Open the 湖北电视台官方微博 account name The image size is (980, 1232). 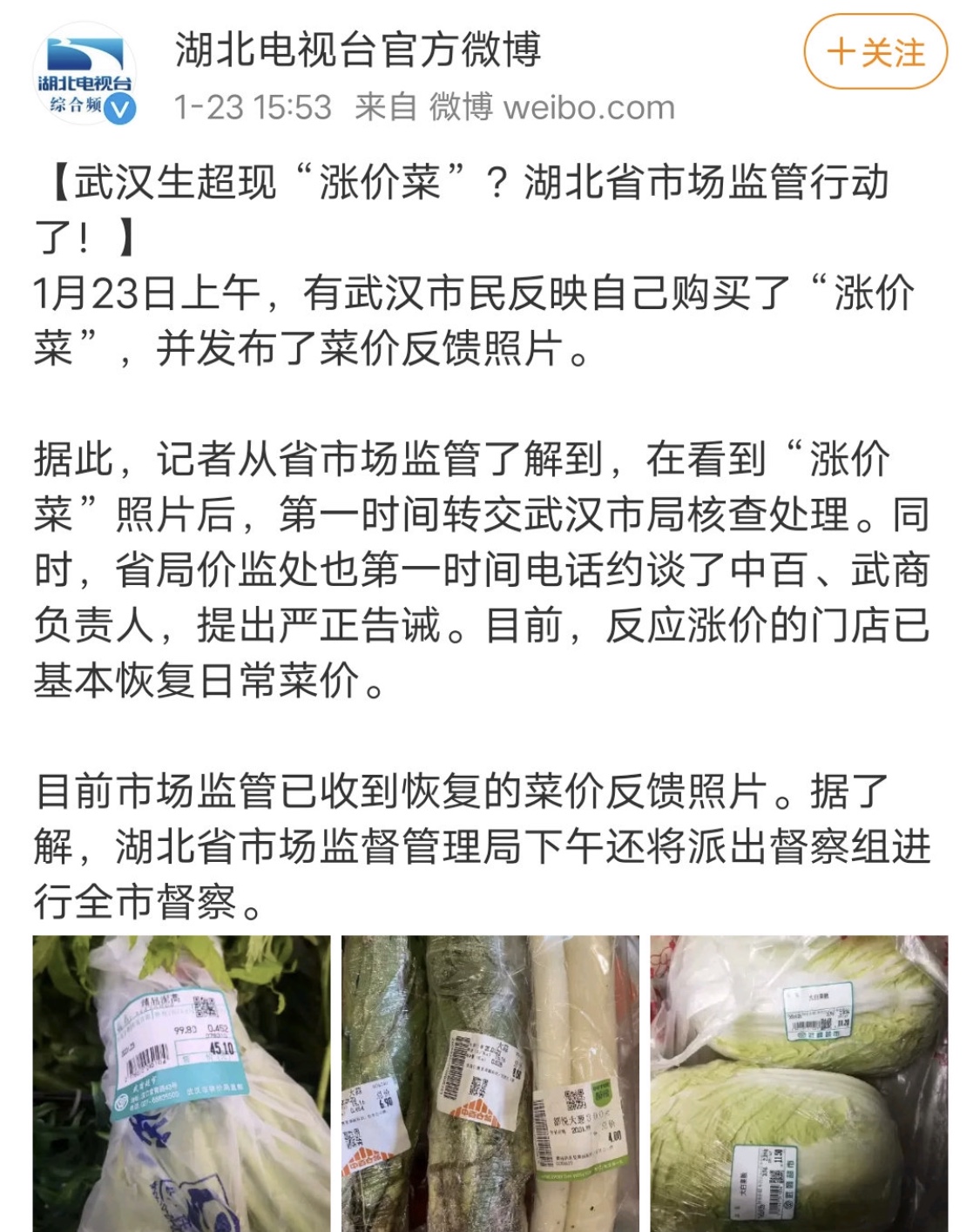coord(358,49)
